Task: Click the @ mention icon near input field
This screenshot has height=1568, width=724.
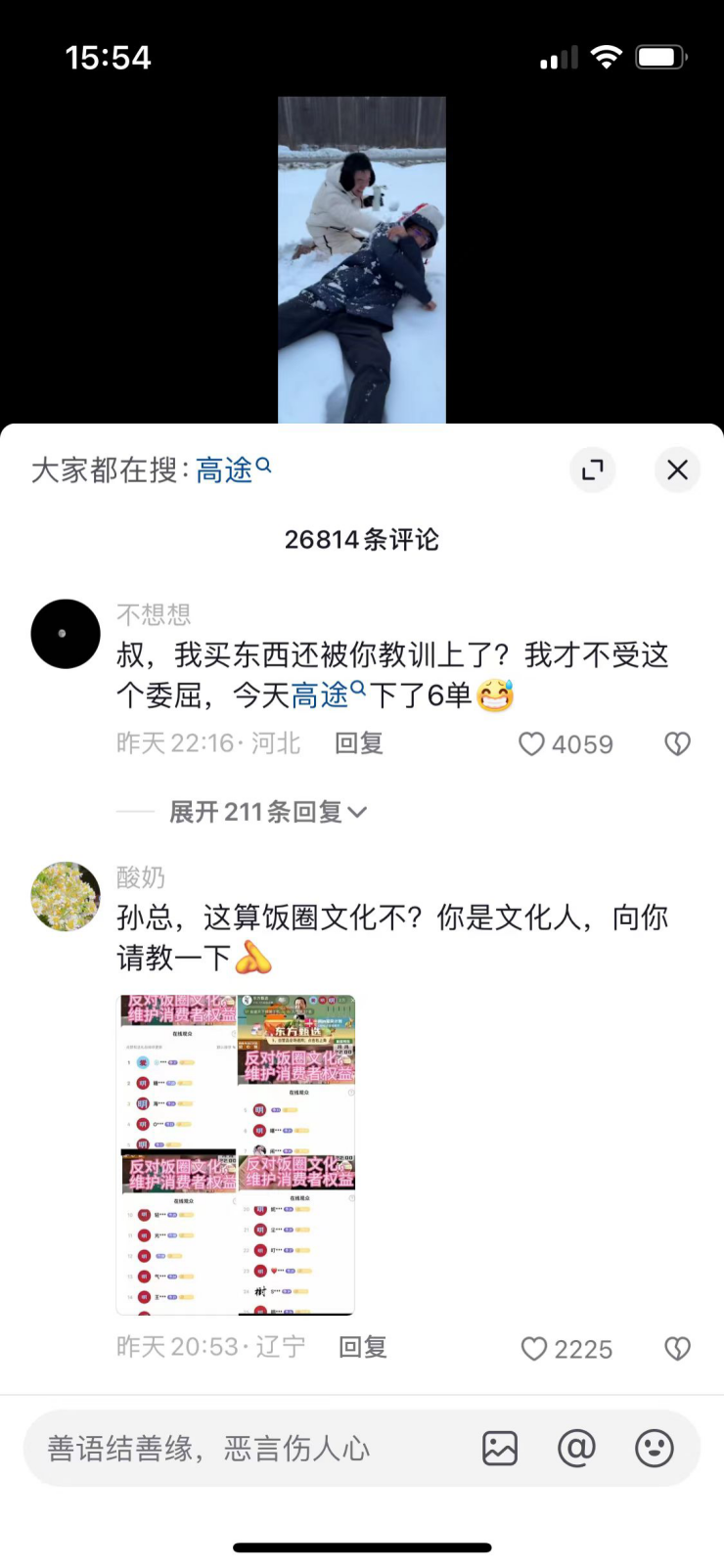Action: 576,1449
